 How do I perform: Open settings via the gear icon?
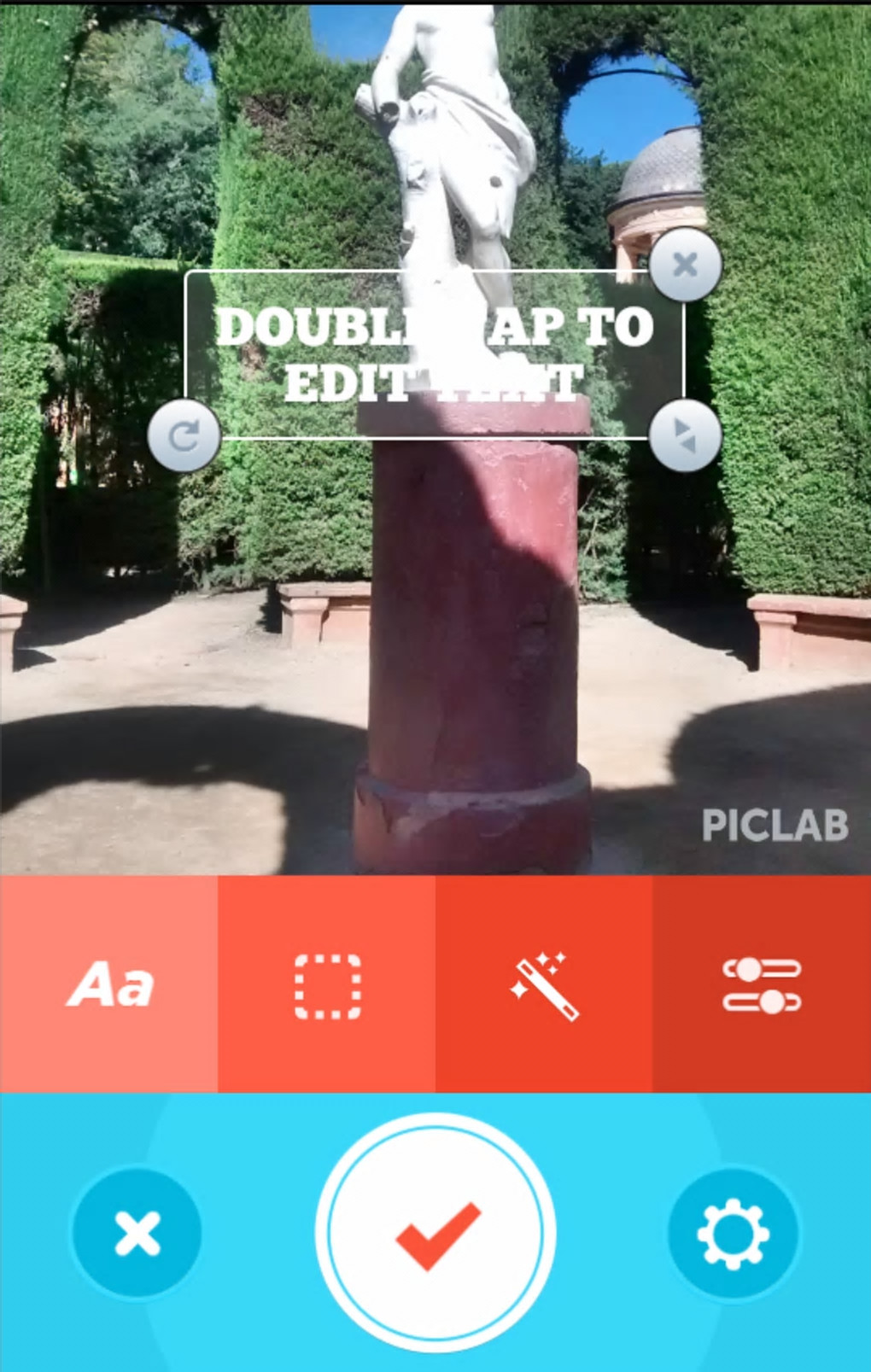[x=733, y=1234]
